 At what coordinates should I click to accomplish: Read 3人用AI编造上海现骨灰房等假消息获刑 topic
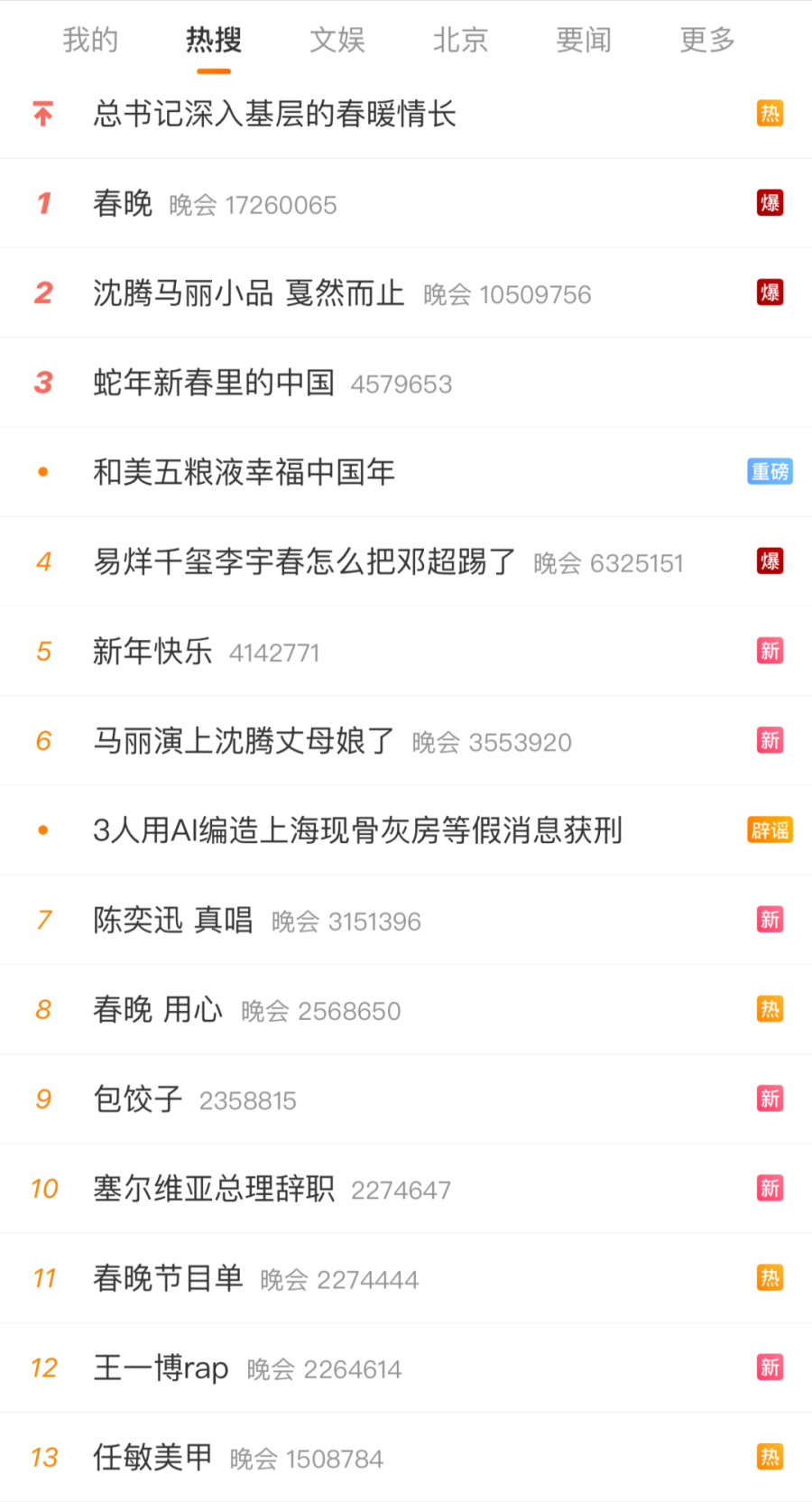(x=358, y=830)
